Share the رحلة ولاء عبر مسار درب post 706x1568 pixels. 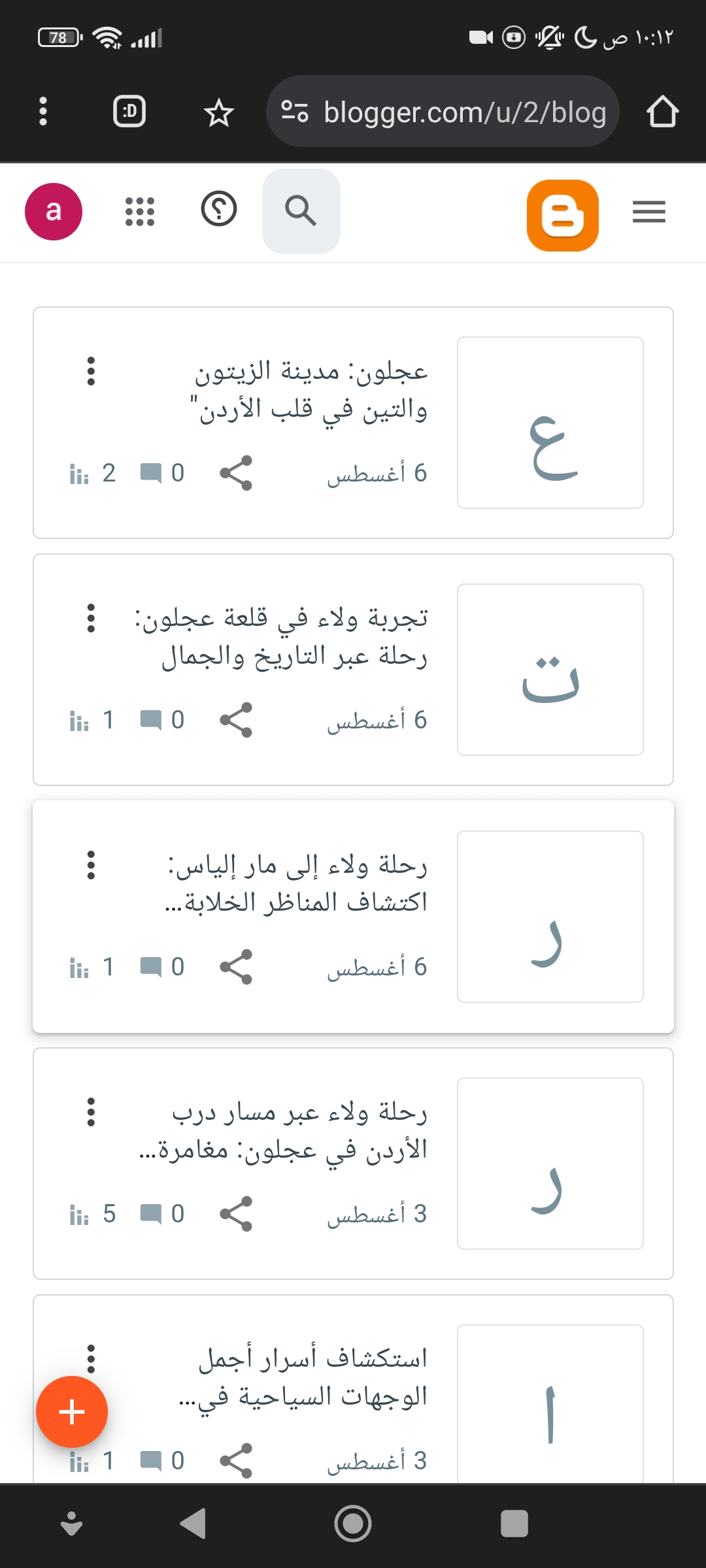(236, 1214)
